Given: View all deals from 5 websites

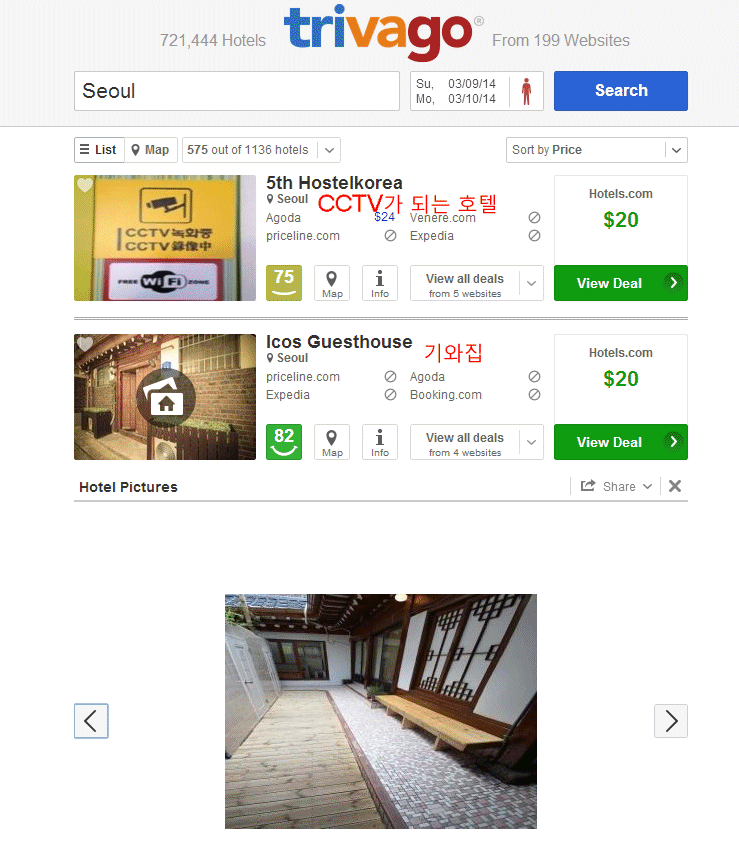Looking at the screenshot, I should coord(465,284).
